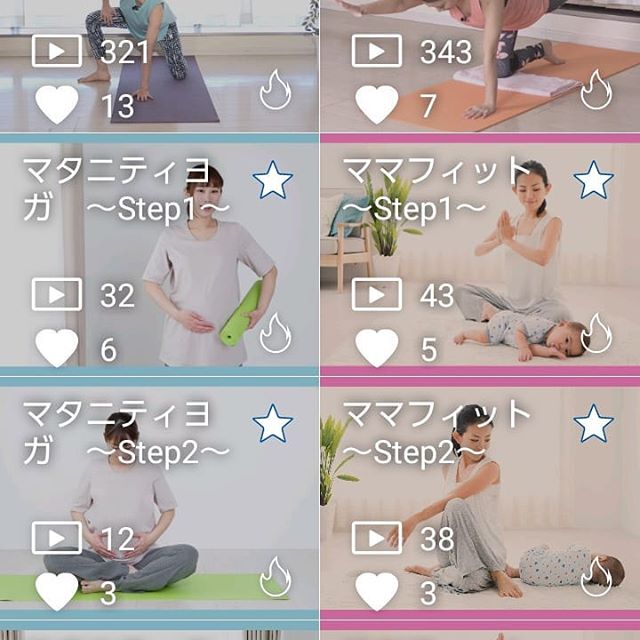Tap heart on マタニティヨガ Step2 card
The width and height of the screenshot is (640, 640).
pyautogui.click(x=57, y=592)
